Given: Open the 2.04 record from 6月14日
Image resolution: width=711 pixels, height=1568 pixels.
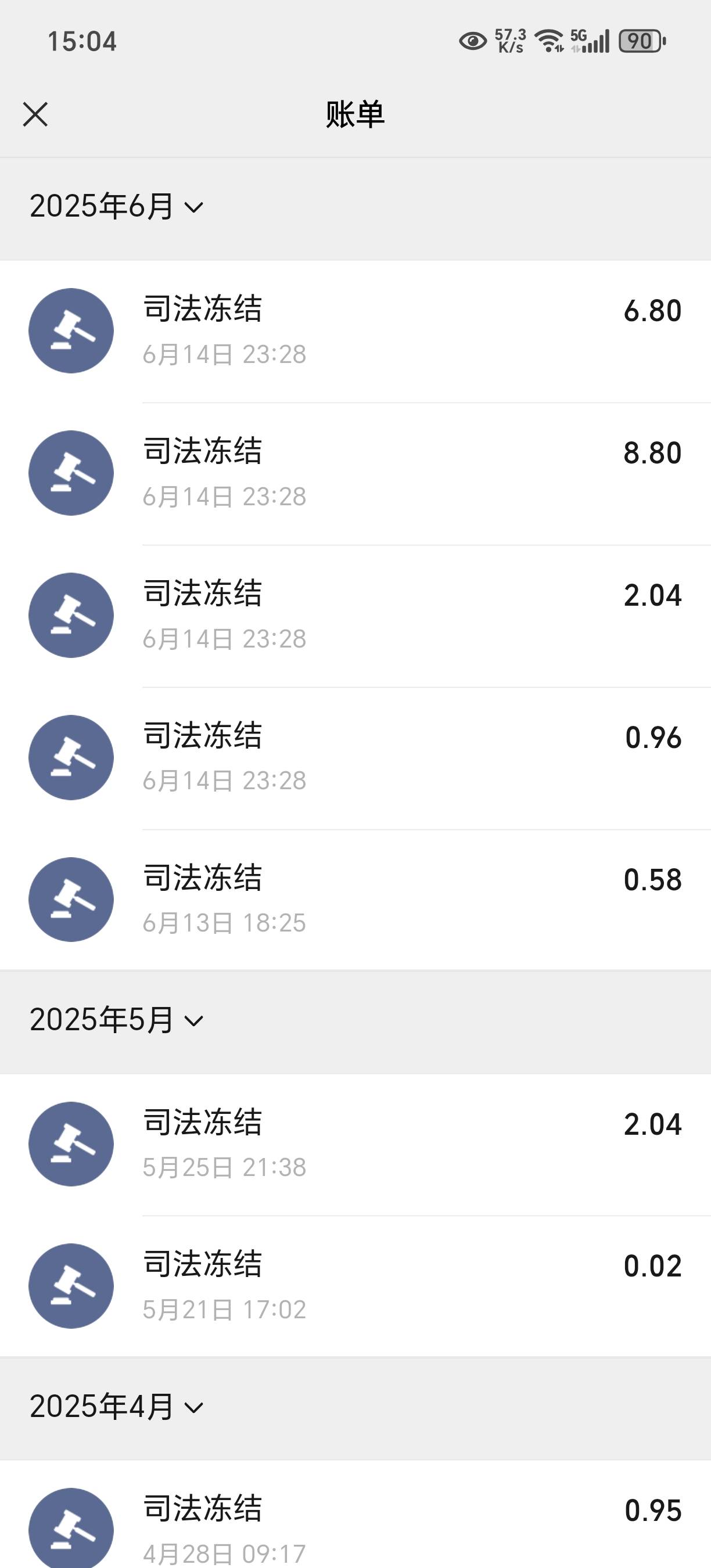Looking at the screenshot, I should tap(355, 617).
